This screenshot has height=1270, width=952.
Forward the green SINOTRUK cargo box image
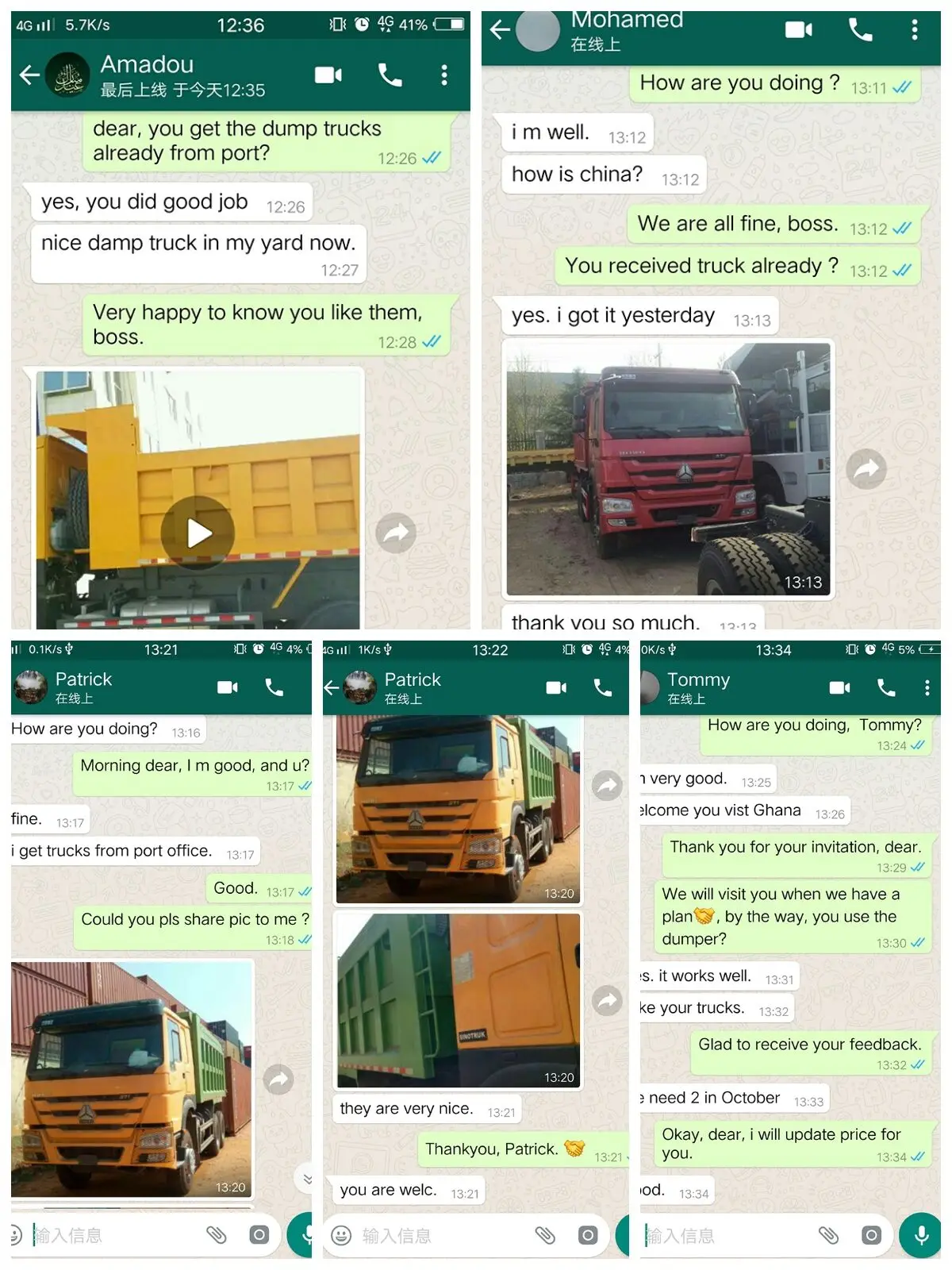tap(607, 1002)
